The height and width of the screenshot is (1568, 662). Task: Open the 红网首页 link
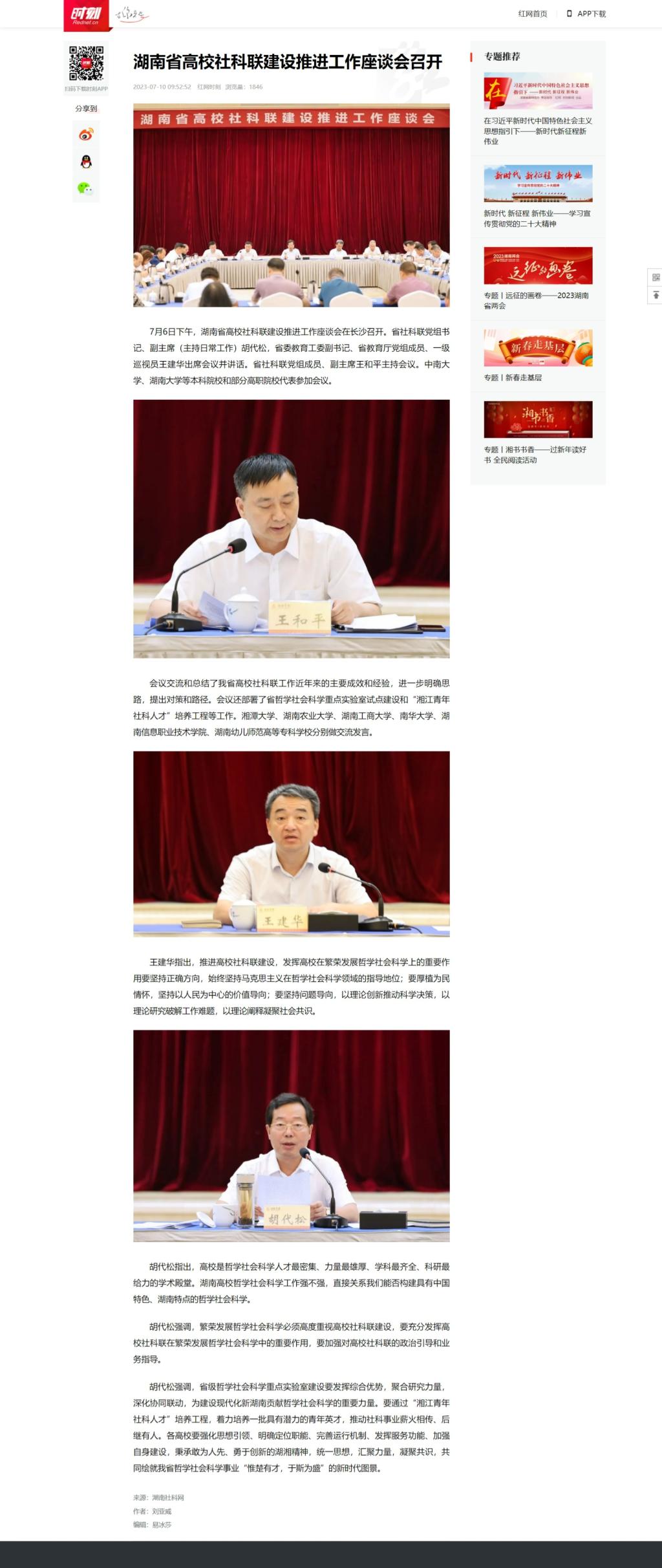(532, 14)
